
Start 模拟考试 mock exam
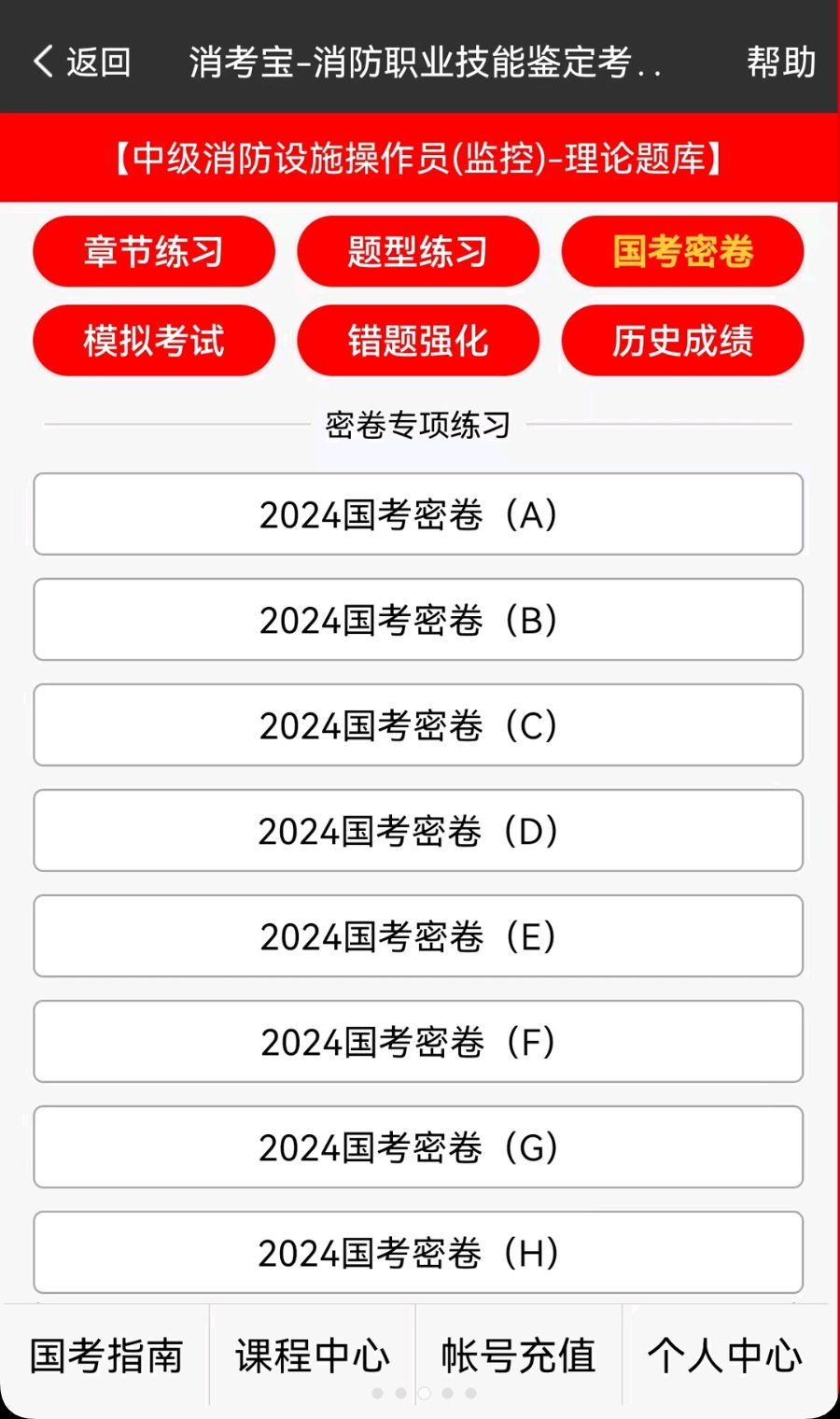154,341
